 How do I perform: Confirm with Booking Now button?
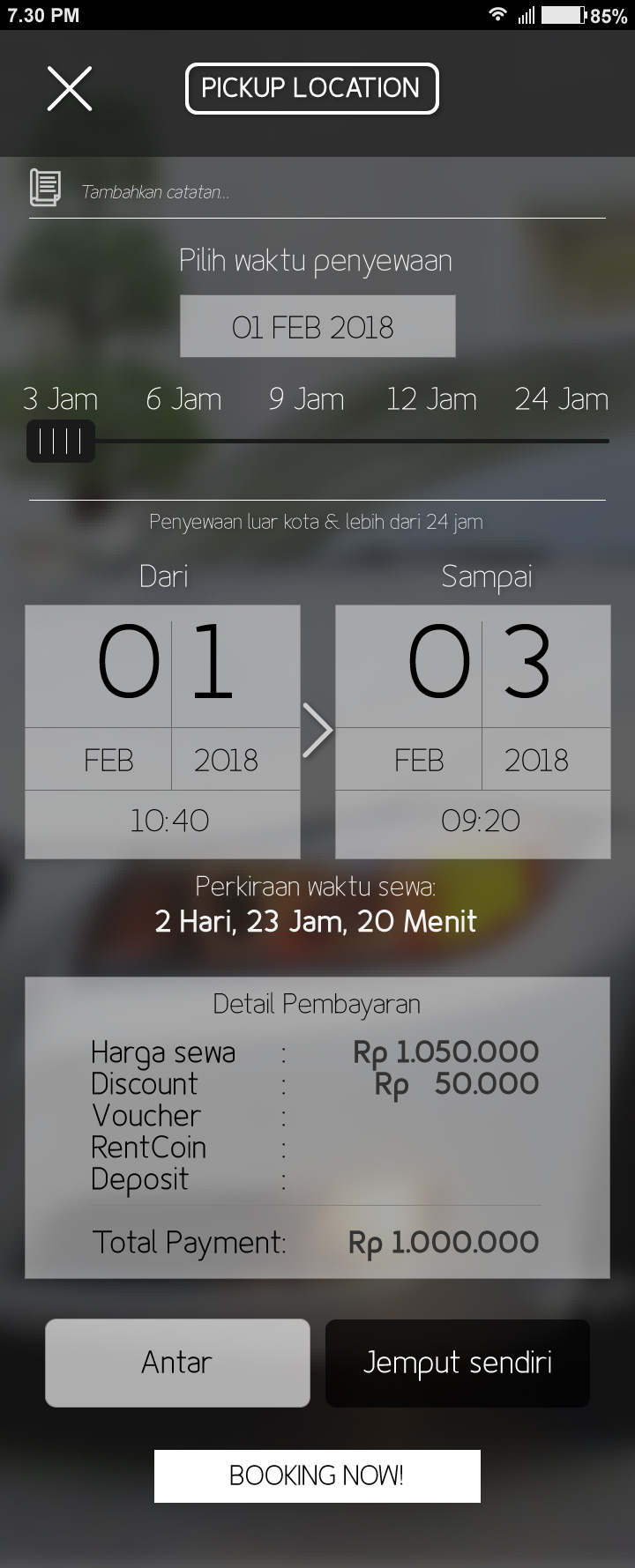pos(317,1475)
